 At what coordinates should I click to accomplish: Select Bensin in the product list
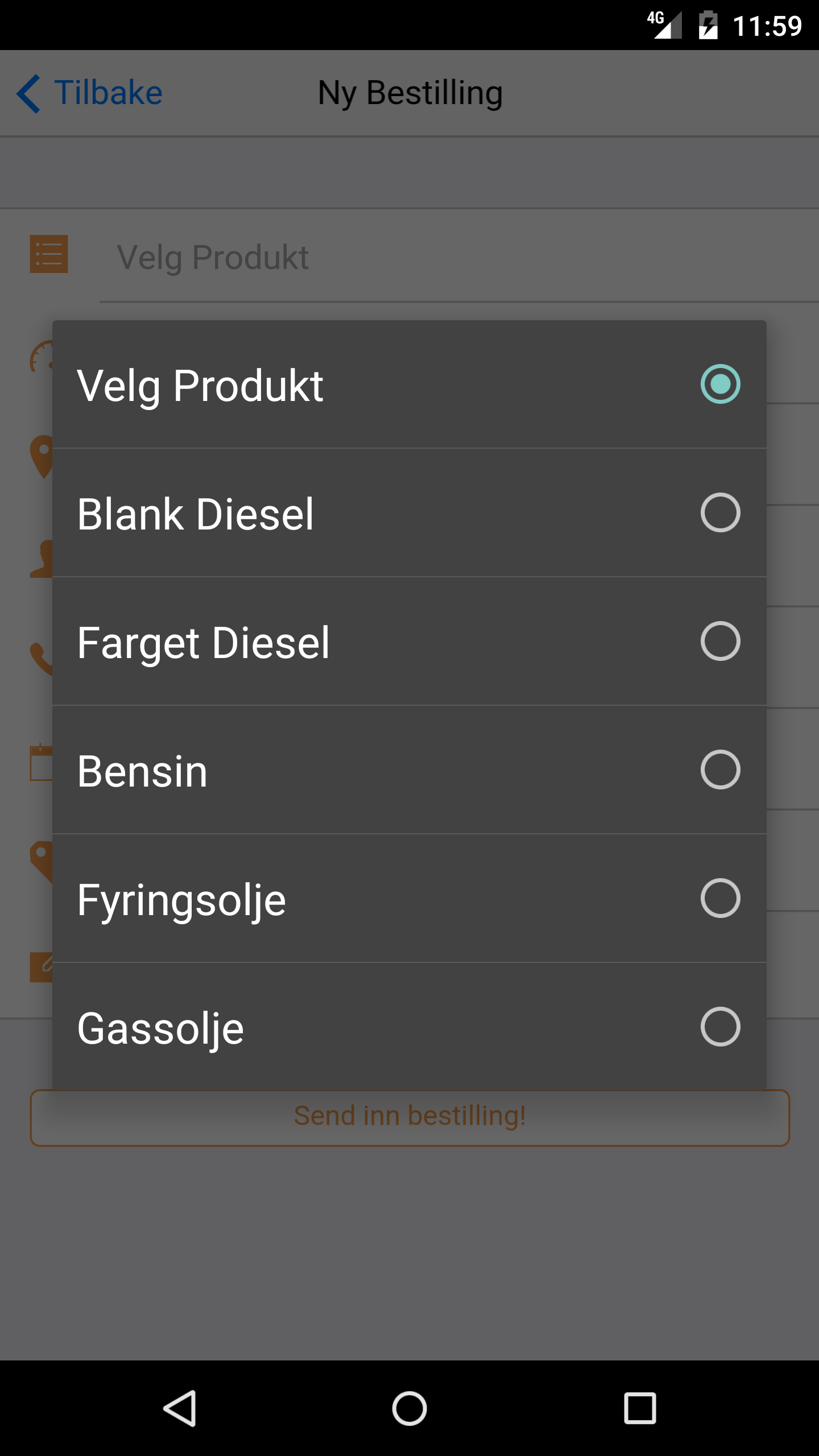point(409,770)
